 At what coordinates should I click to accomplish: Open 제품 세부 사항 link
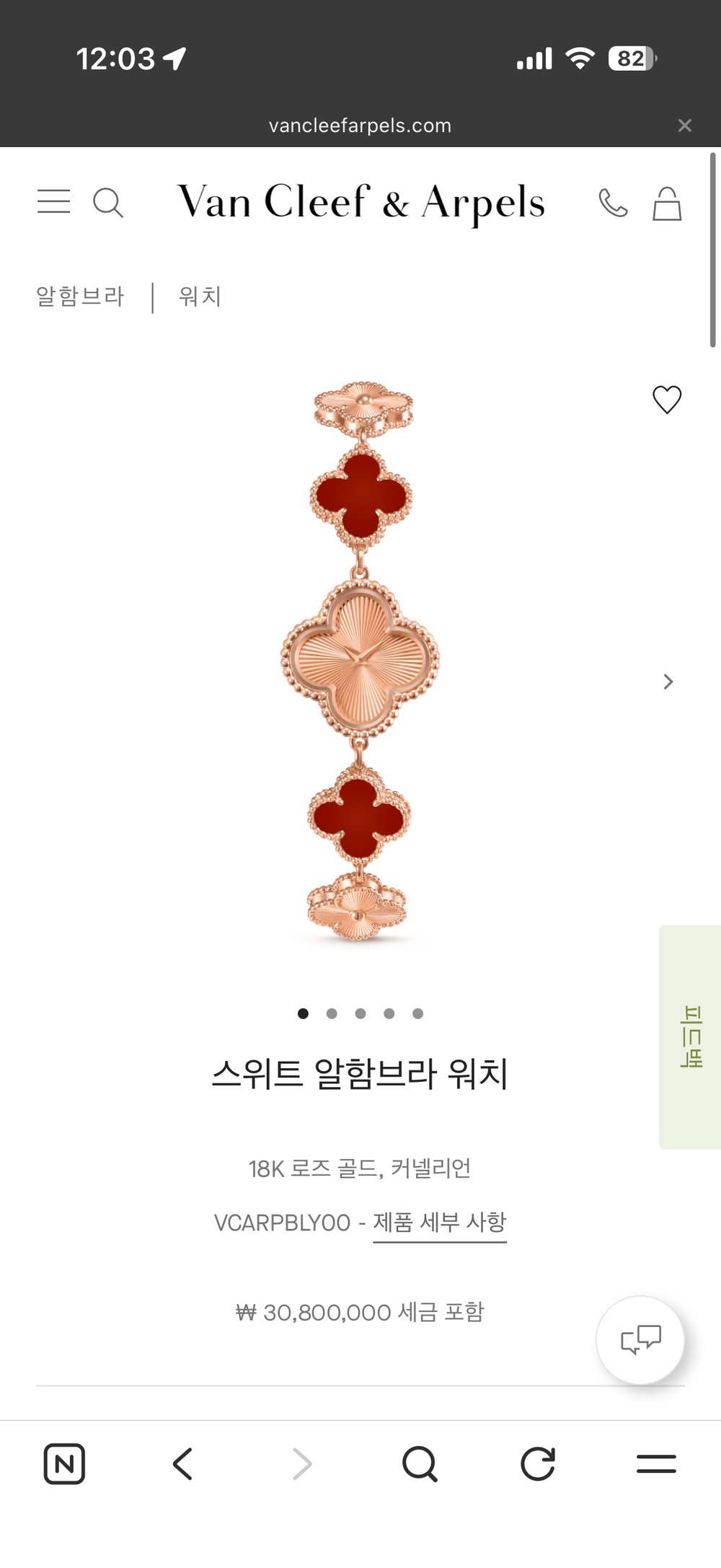coord(440,1223)
